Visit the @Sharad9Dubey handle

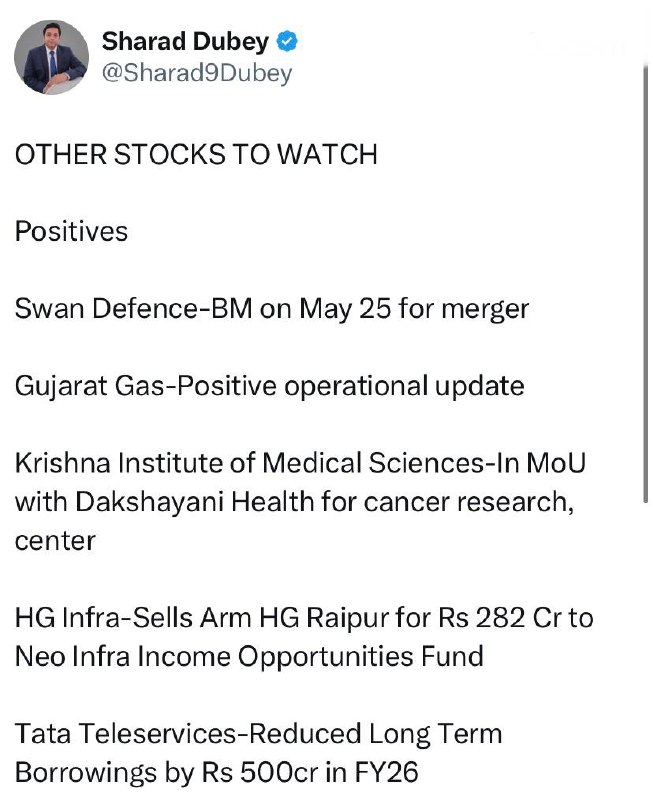(197, 73)
